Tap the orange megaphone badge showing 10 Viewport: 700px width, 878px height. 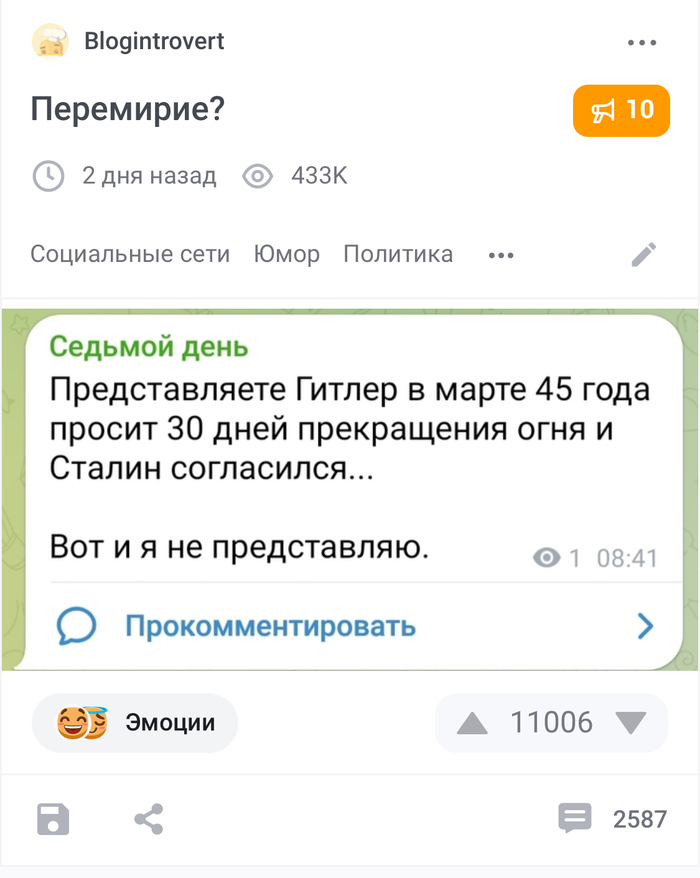click(621, 110)
